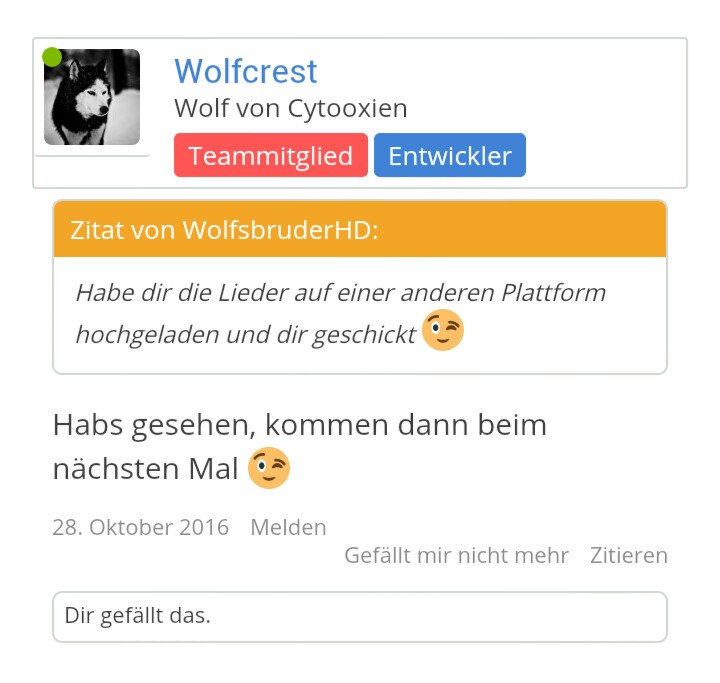Quote this post with Zitieren

[x=628, y=555]
